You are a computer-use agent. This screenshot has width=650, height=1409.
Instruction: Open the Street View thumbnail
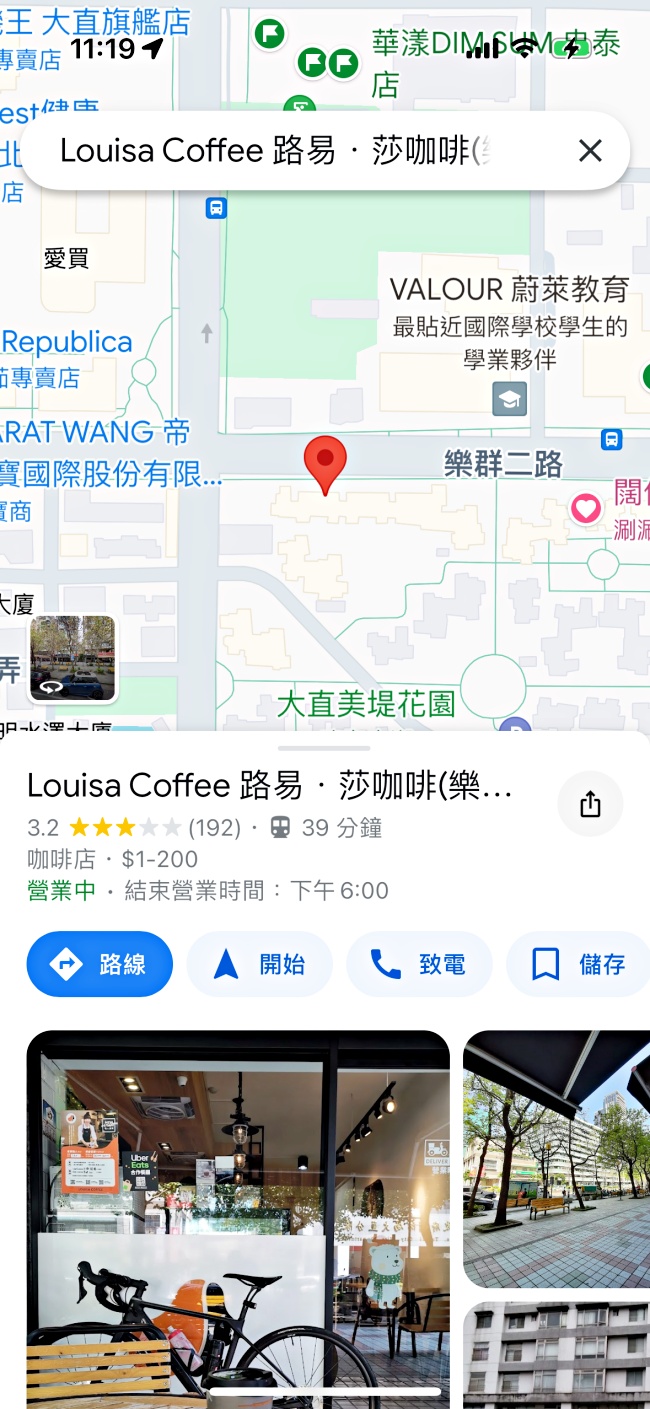coord(72,658)
